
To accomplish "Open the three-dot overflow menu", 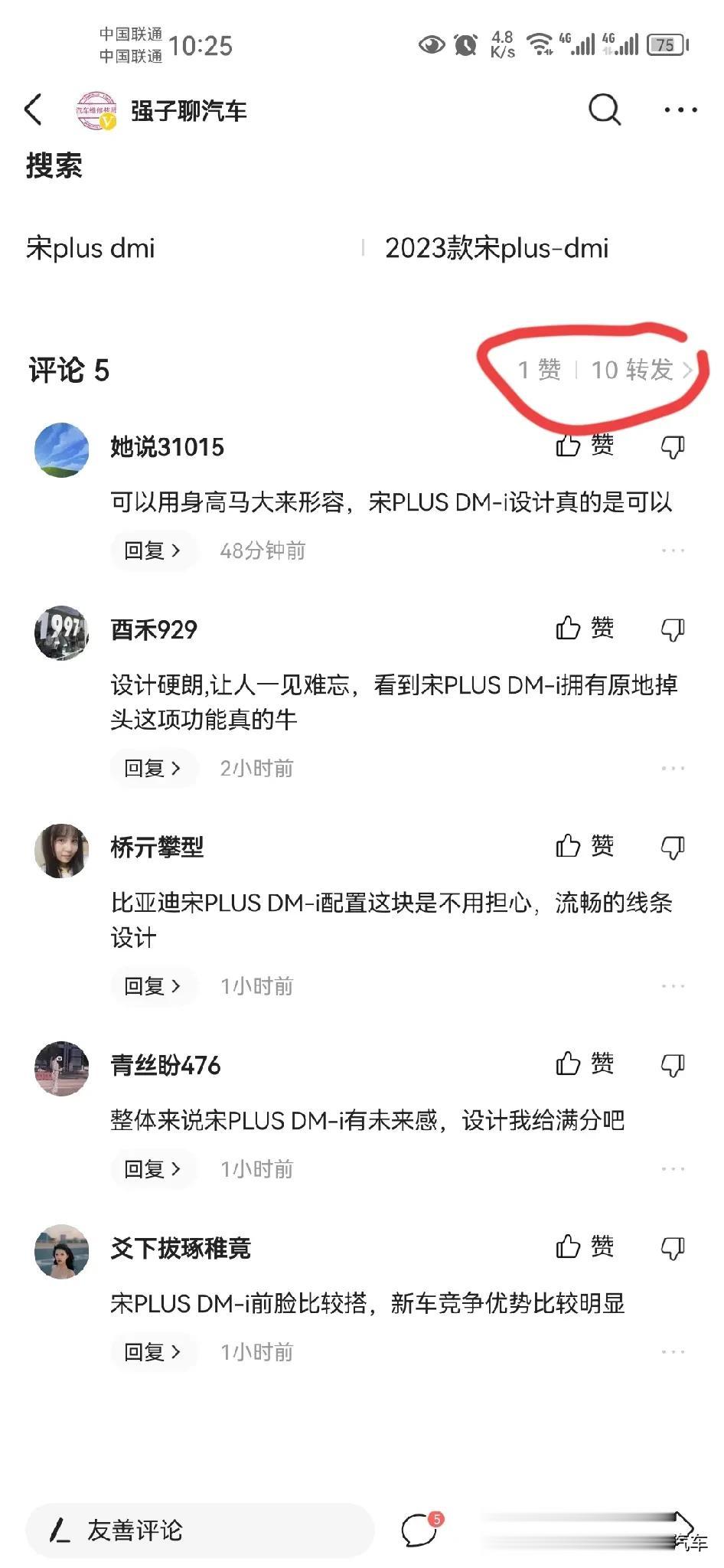I will pyautogui.click(x=680, y=110).
